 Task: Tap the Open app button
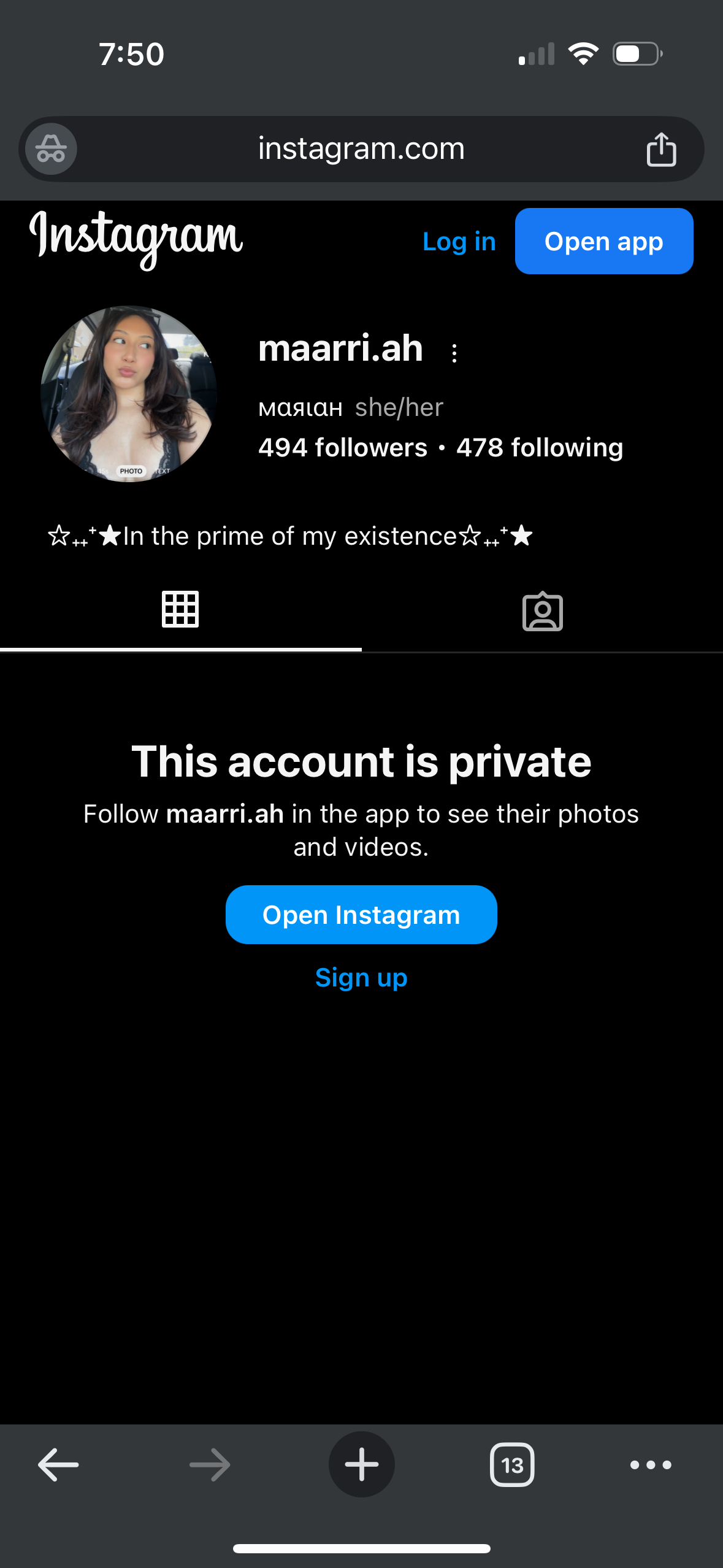point(604,241)
